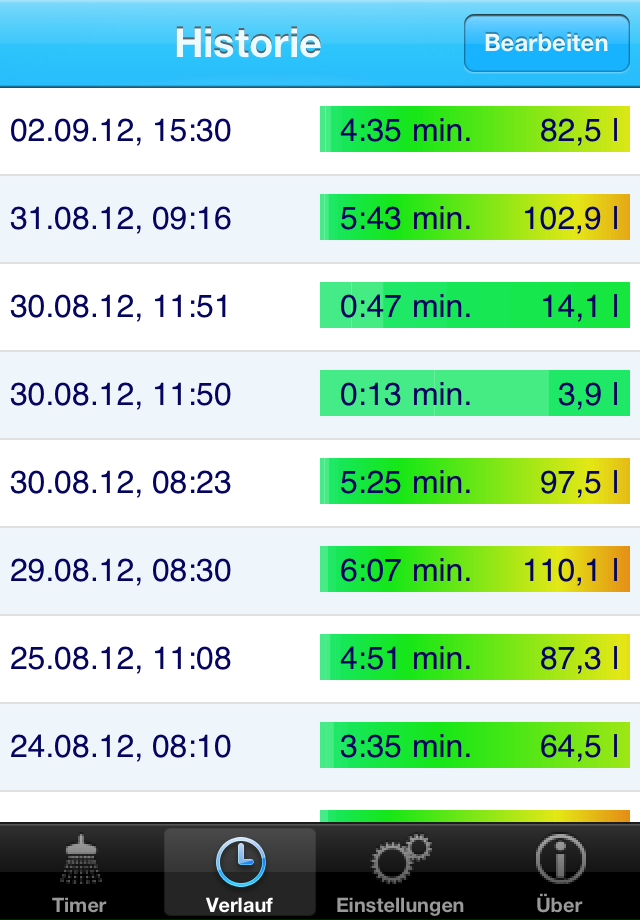Tap the 25.08.12, 11:08 entry
Viewport: 640px width, 920px height.
[x=320, y=659]
